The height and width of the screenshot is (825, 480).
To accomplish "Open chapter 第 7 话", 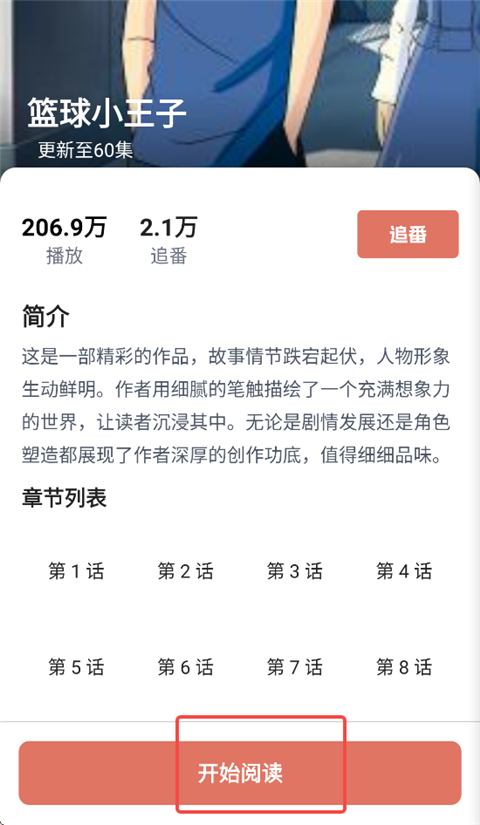I will coord(295,667).
